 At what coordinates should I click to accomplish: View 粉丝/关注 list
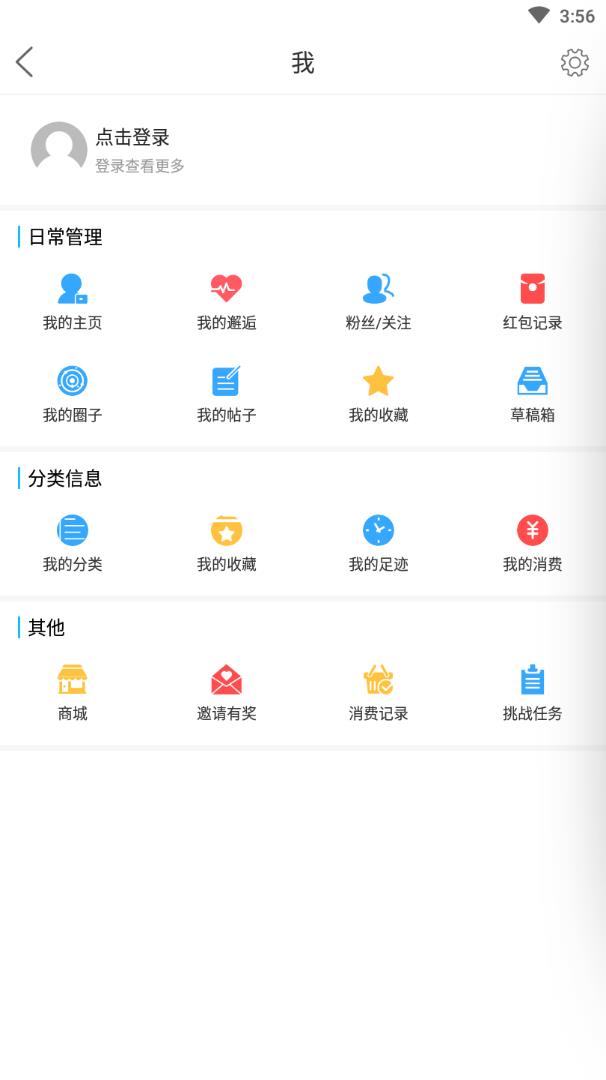(378, 301)
